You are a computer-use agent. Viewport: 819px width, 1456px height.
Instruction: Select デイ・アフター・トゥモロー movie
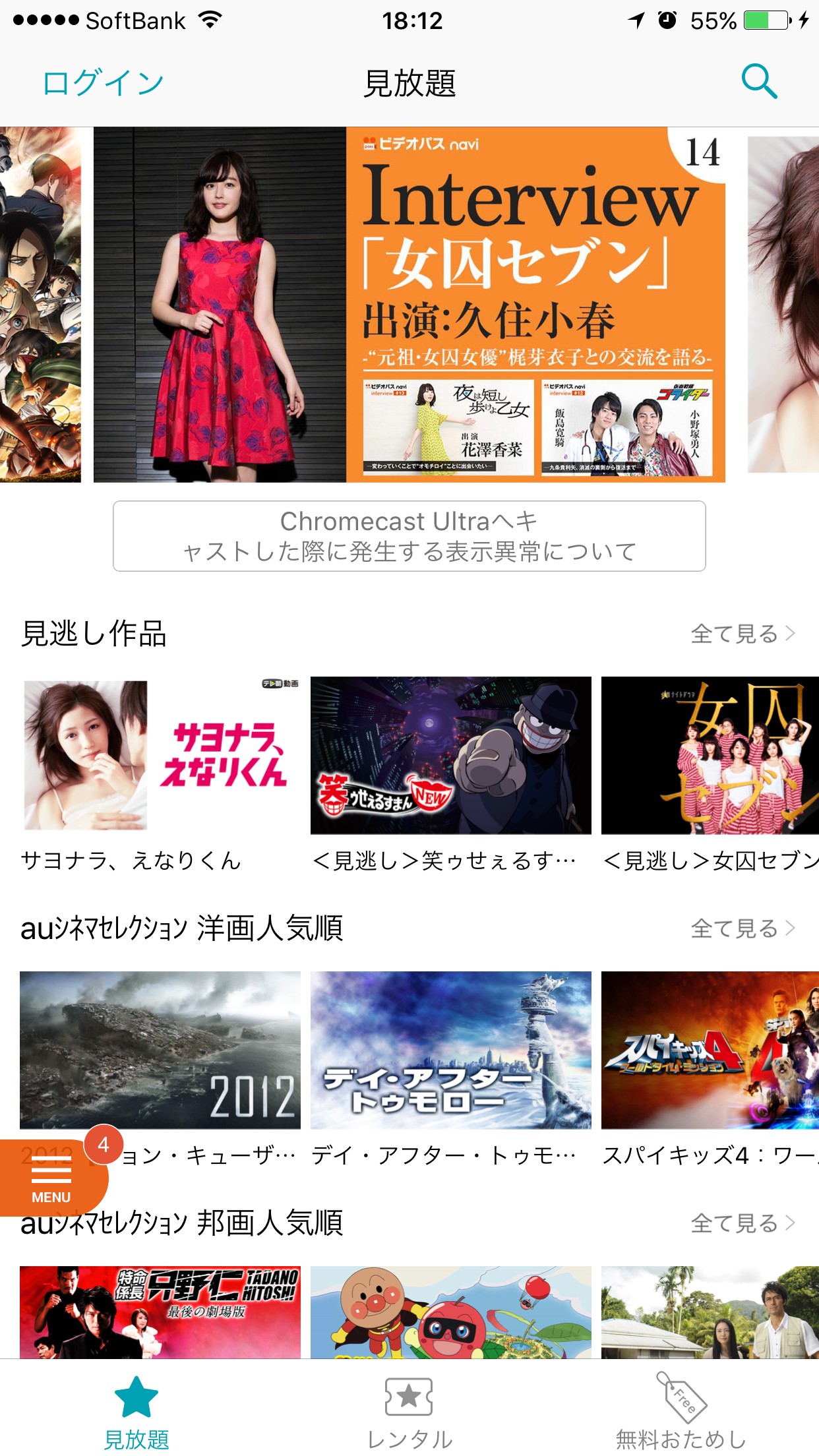click(450, 1050)
